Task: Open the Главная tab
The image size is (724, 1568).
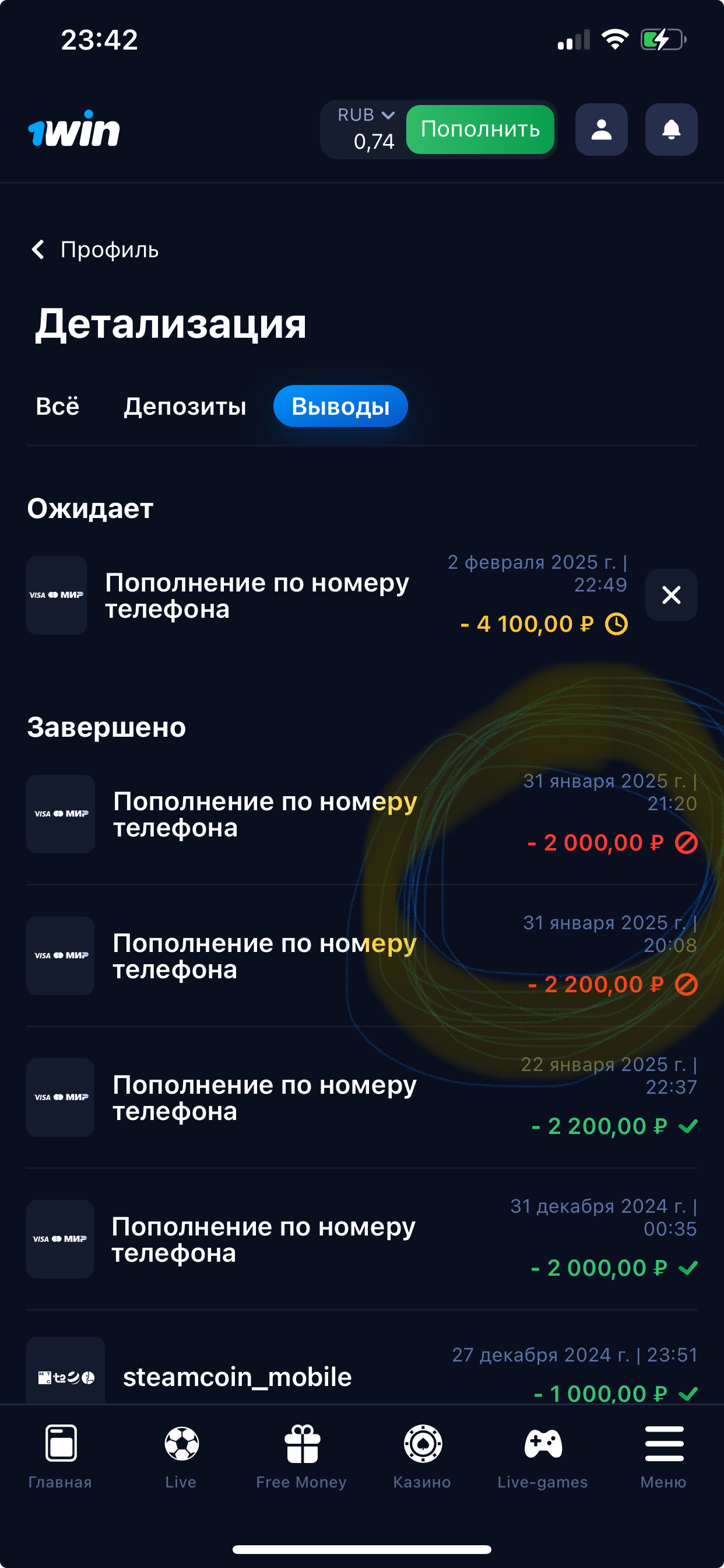Action: point(60,1456)
